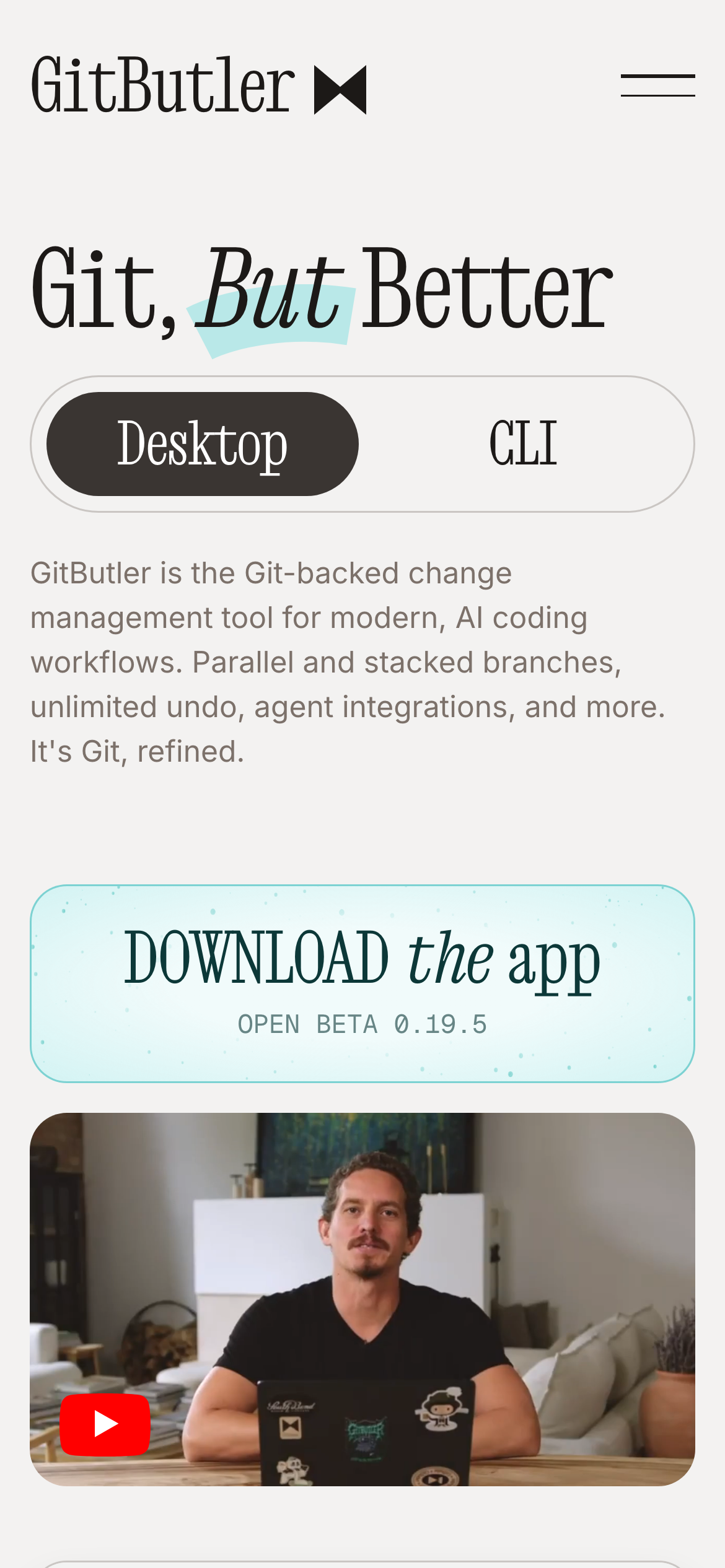This screenshot has width=725, height=1568.
Task: Select the Desktop tab
Action: tap(203, 443)
